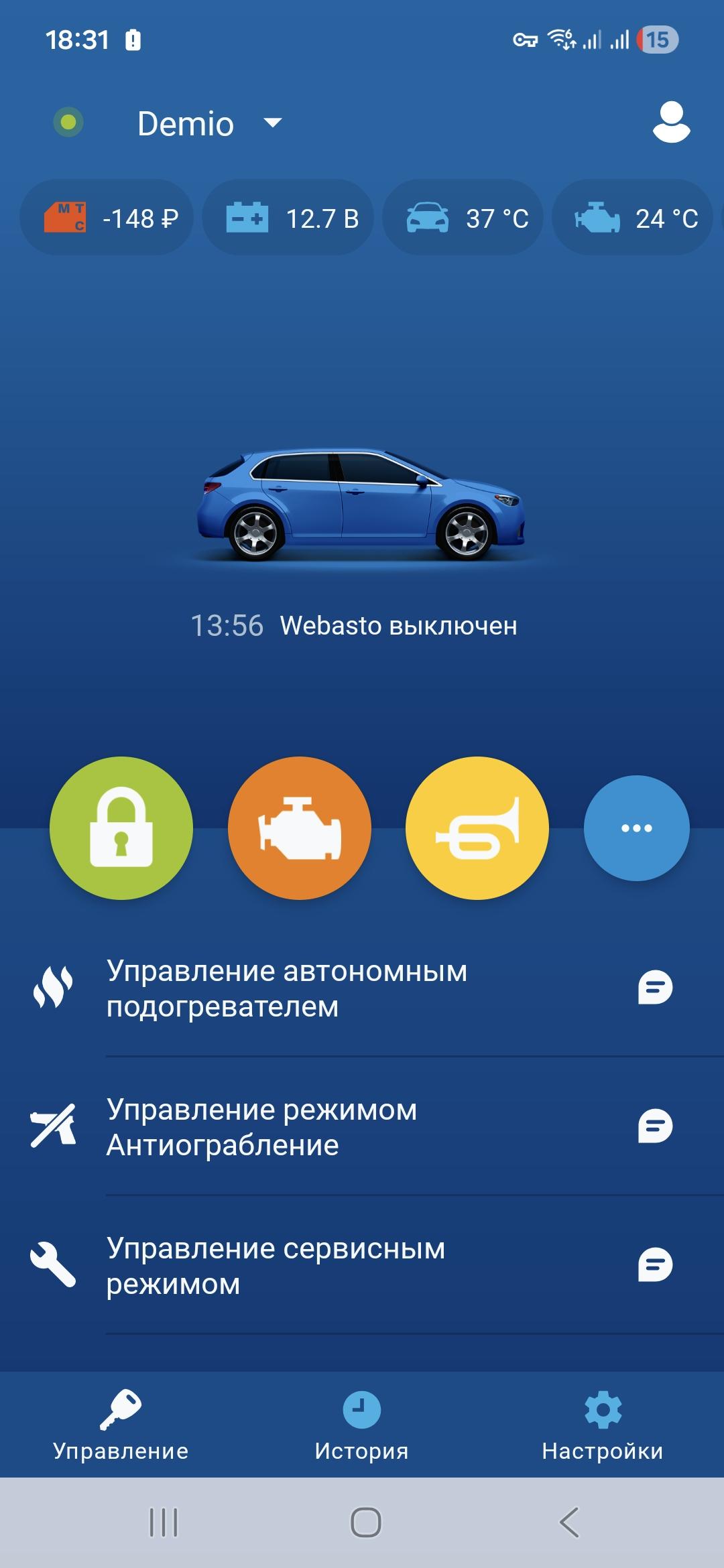
Task: Open Управление сервисным режимом
Action: pyautogui.click(x=275, y=1266)
